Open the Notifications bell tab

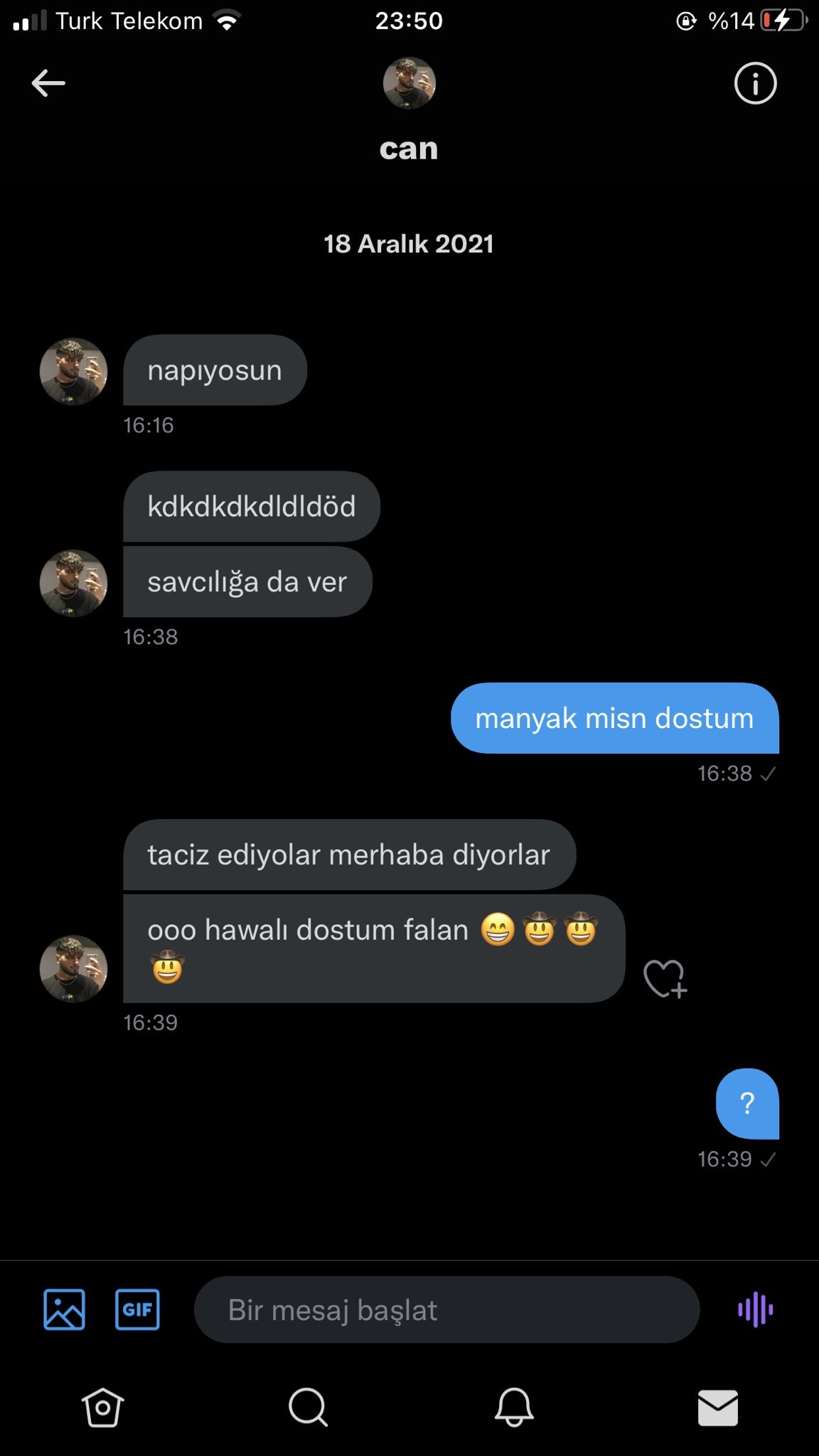coord(513,1407)
